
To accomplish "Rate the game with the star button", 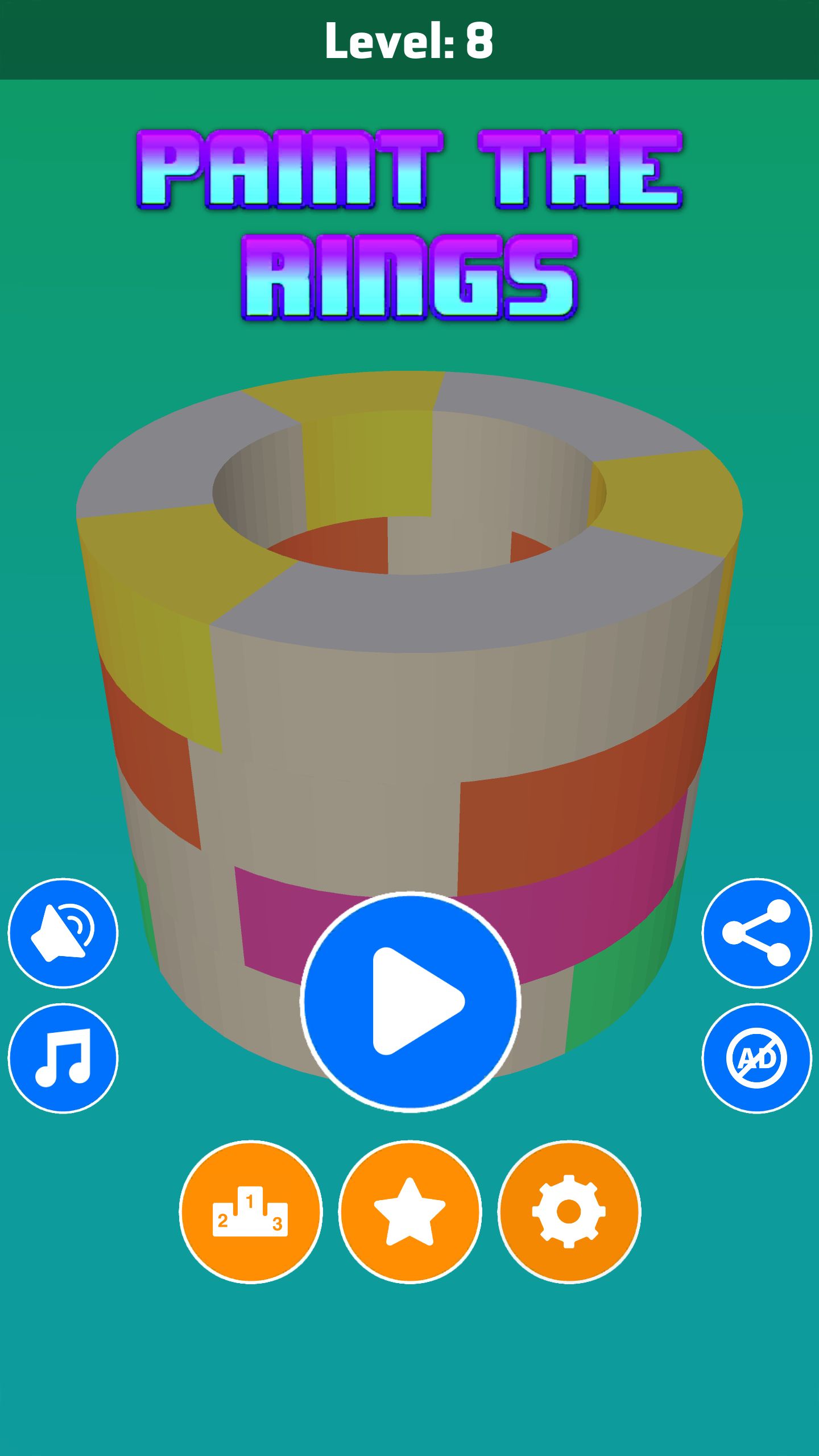I will click(x=410, y=1212).
